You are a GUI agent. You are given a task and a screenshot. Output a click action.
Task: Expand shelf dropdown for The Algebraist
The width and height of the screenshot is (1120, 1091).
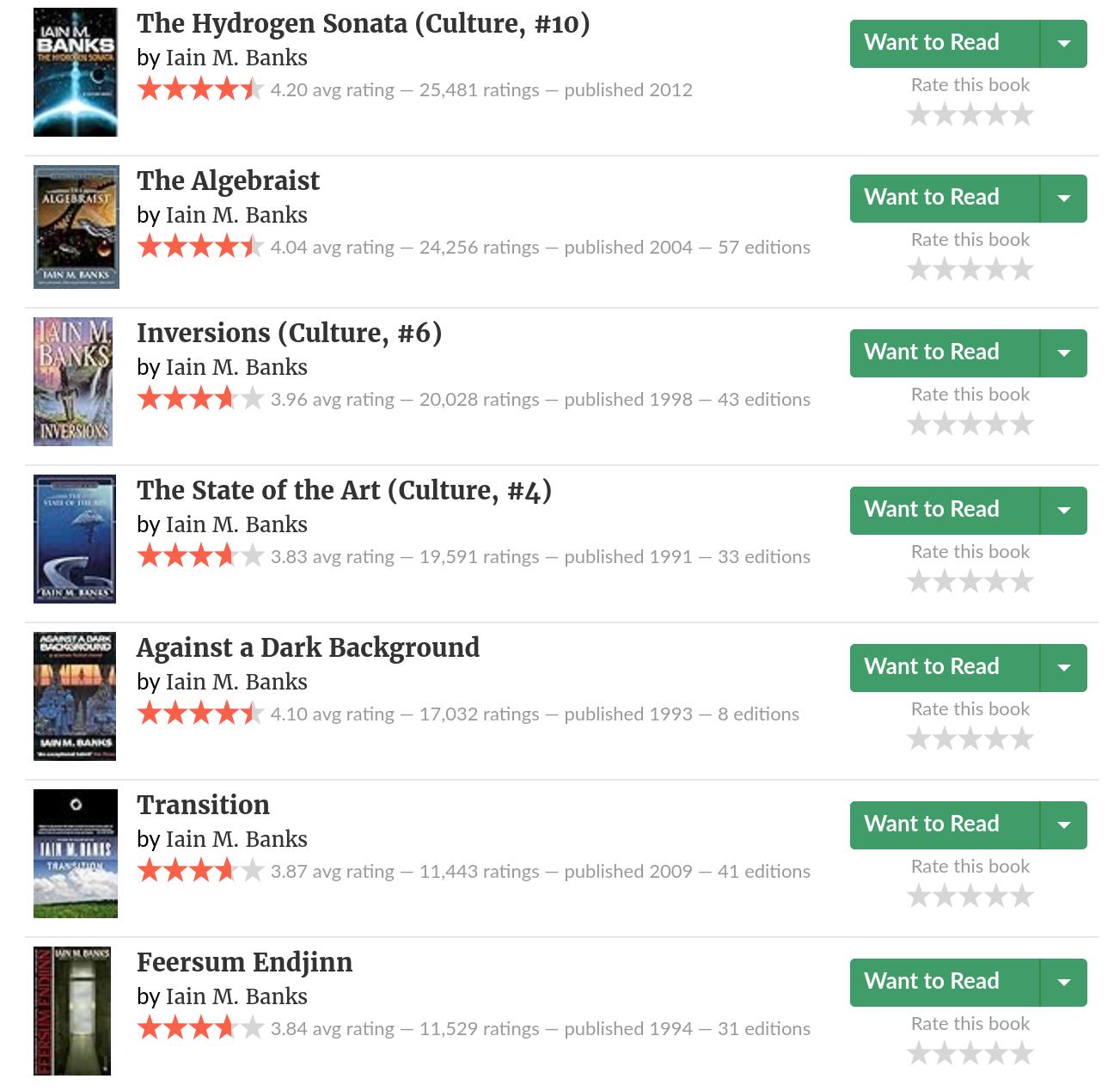tap(1063, 199)
